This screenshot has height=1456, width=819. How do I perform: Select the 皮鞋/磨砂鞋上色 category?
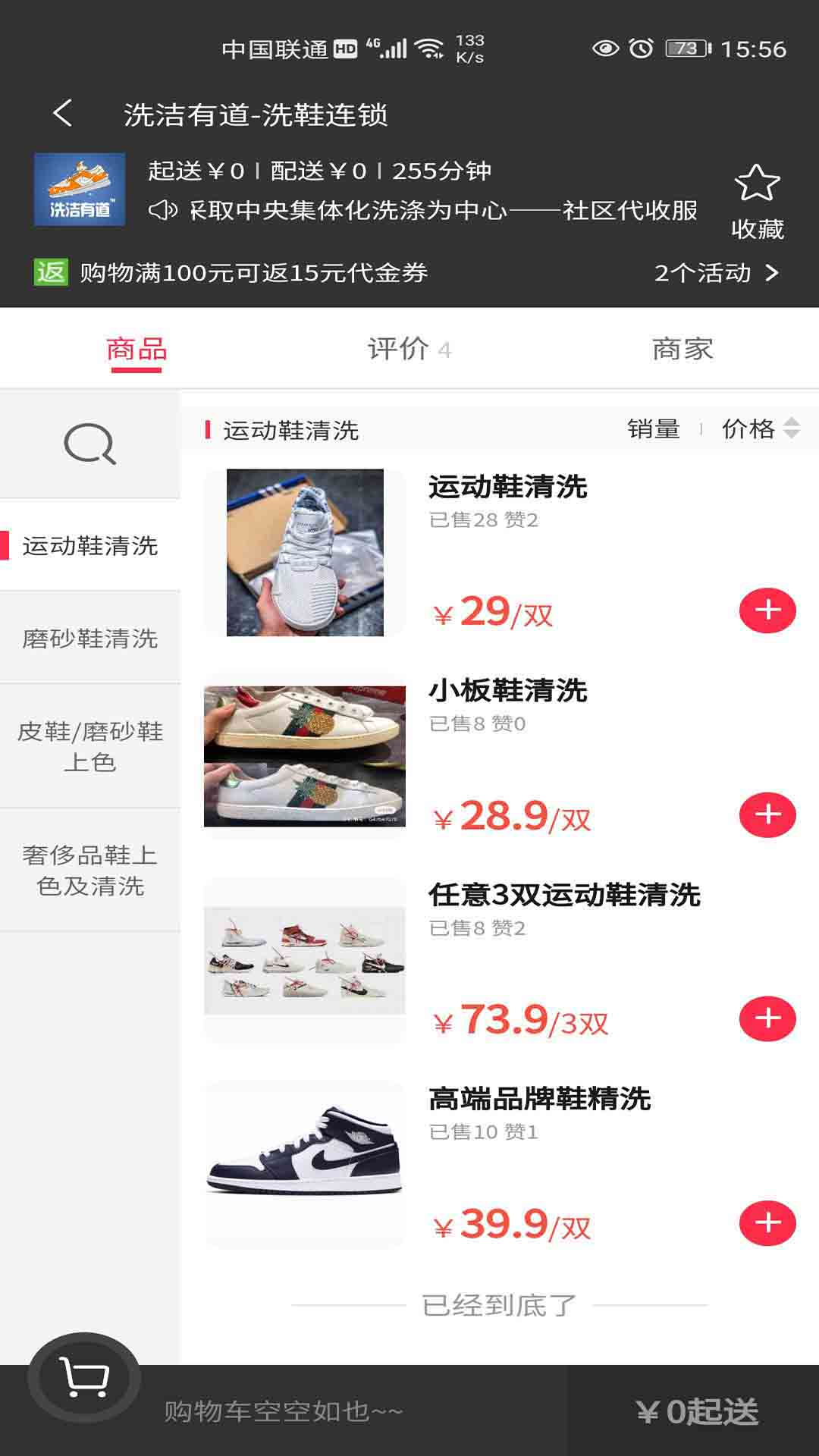[89, 746]
